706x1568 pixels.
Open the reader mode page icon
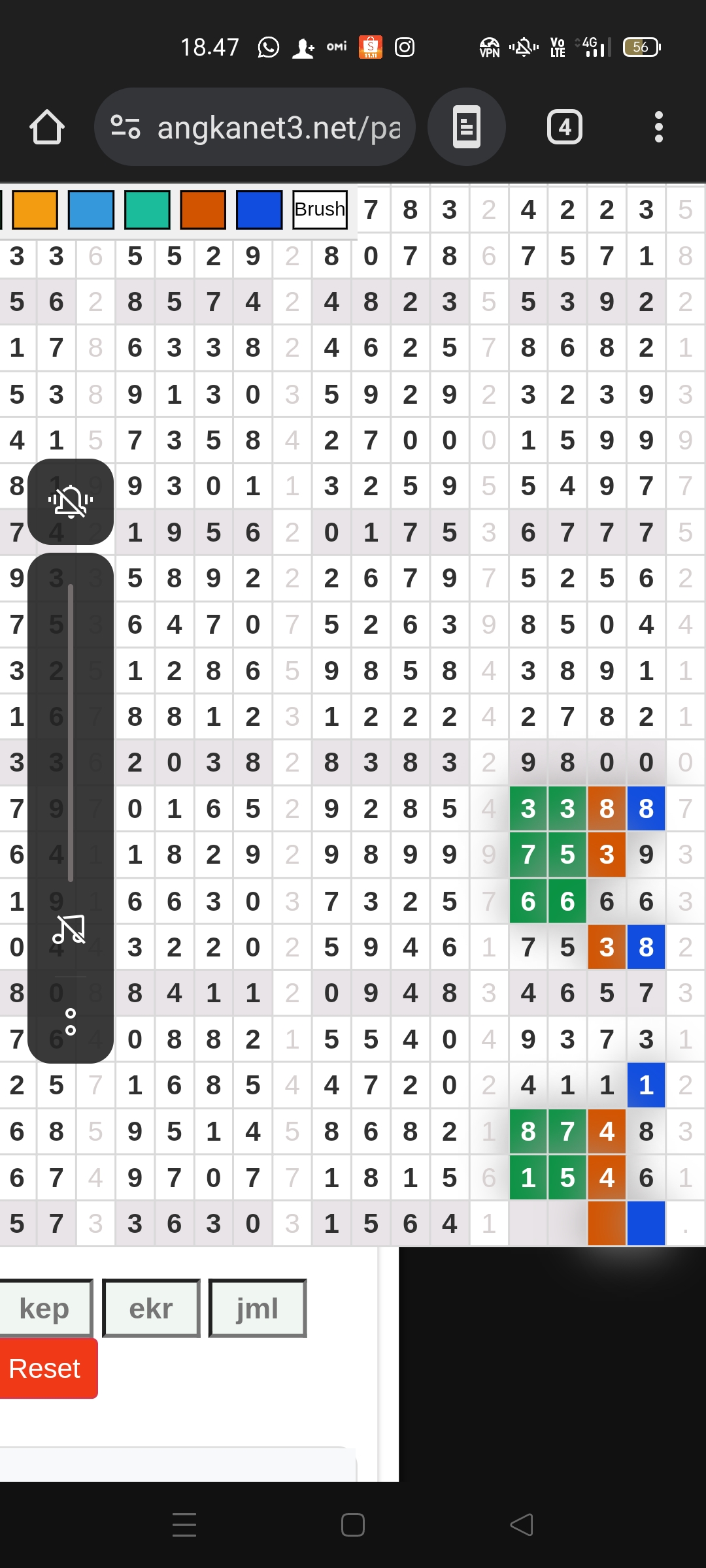click(467, 127)
